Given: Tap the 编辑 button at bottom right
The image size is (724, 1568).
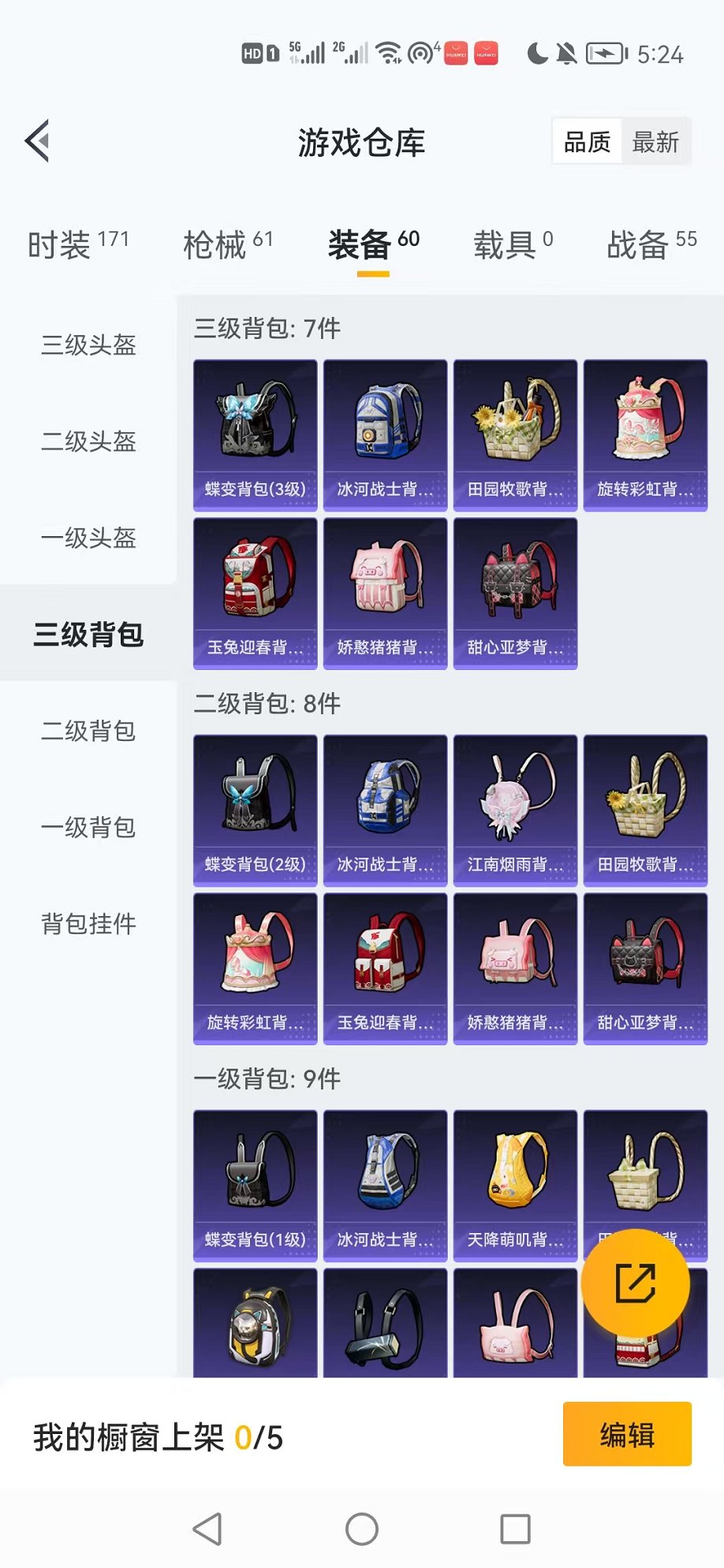Looking at the screenshot, I should [x=627, y=1435].
